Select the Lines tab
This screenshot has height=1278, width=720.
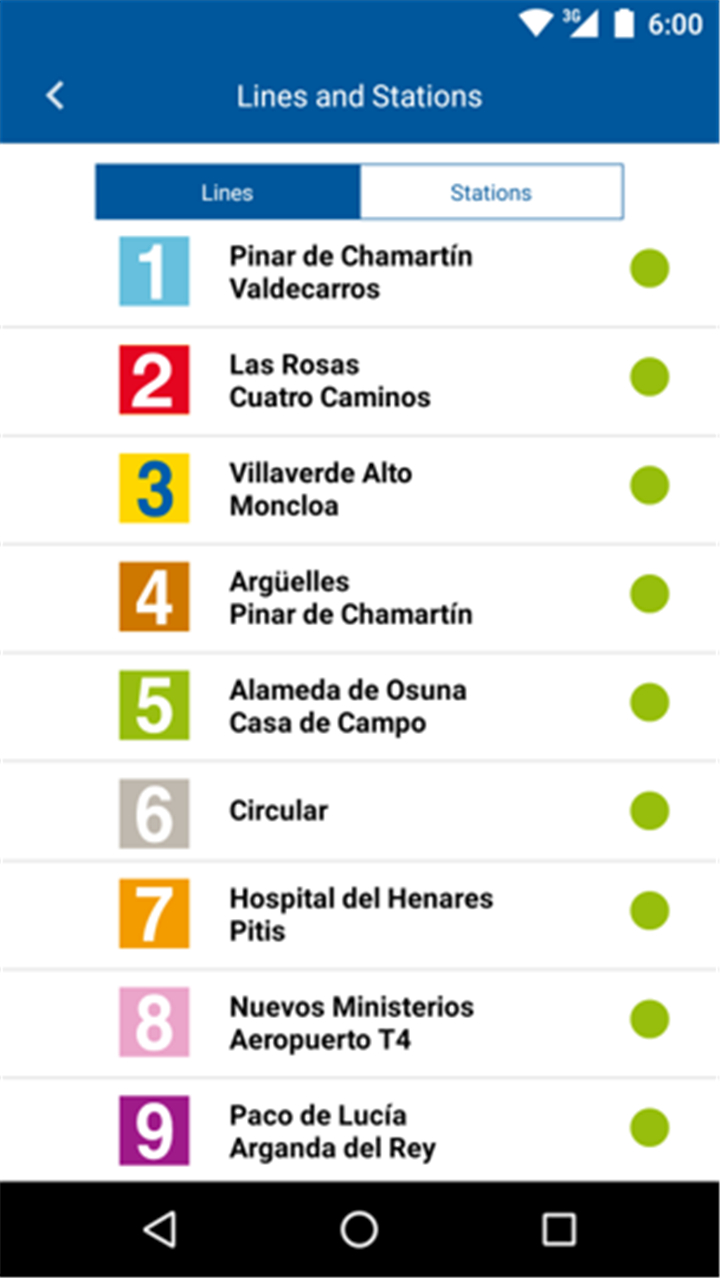227,192
